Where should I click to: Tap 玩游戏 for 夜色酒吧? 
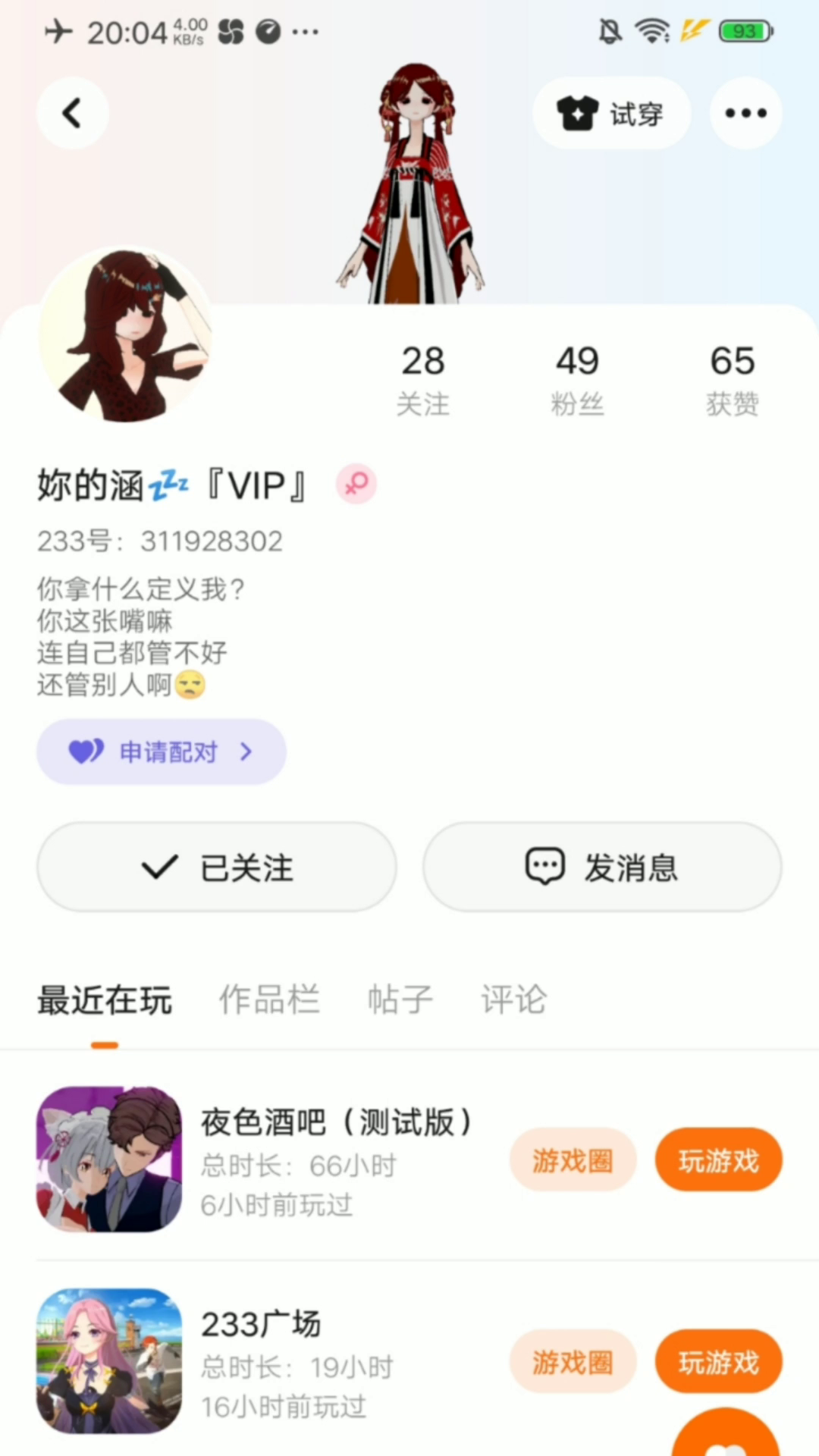718,1160
